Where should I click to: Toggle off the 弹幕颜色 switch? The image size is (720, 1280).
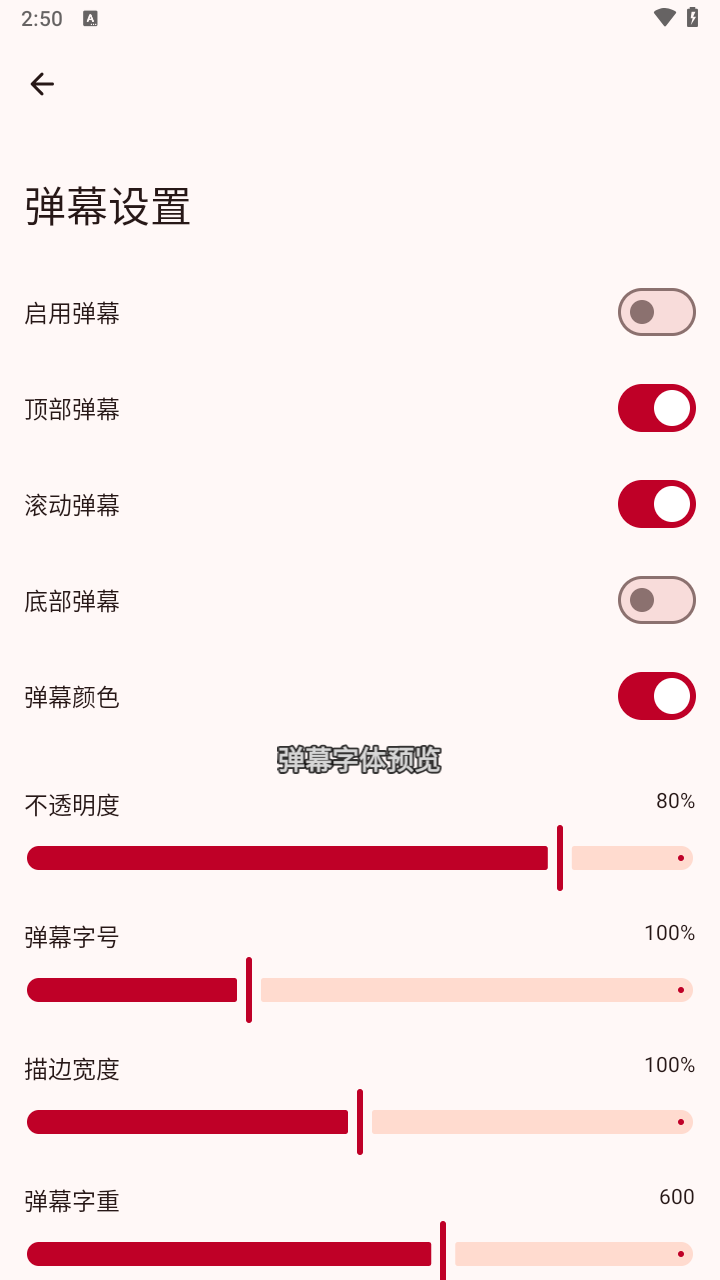click(x=656, y=696)
